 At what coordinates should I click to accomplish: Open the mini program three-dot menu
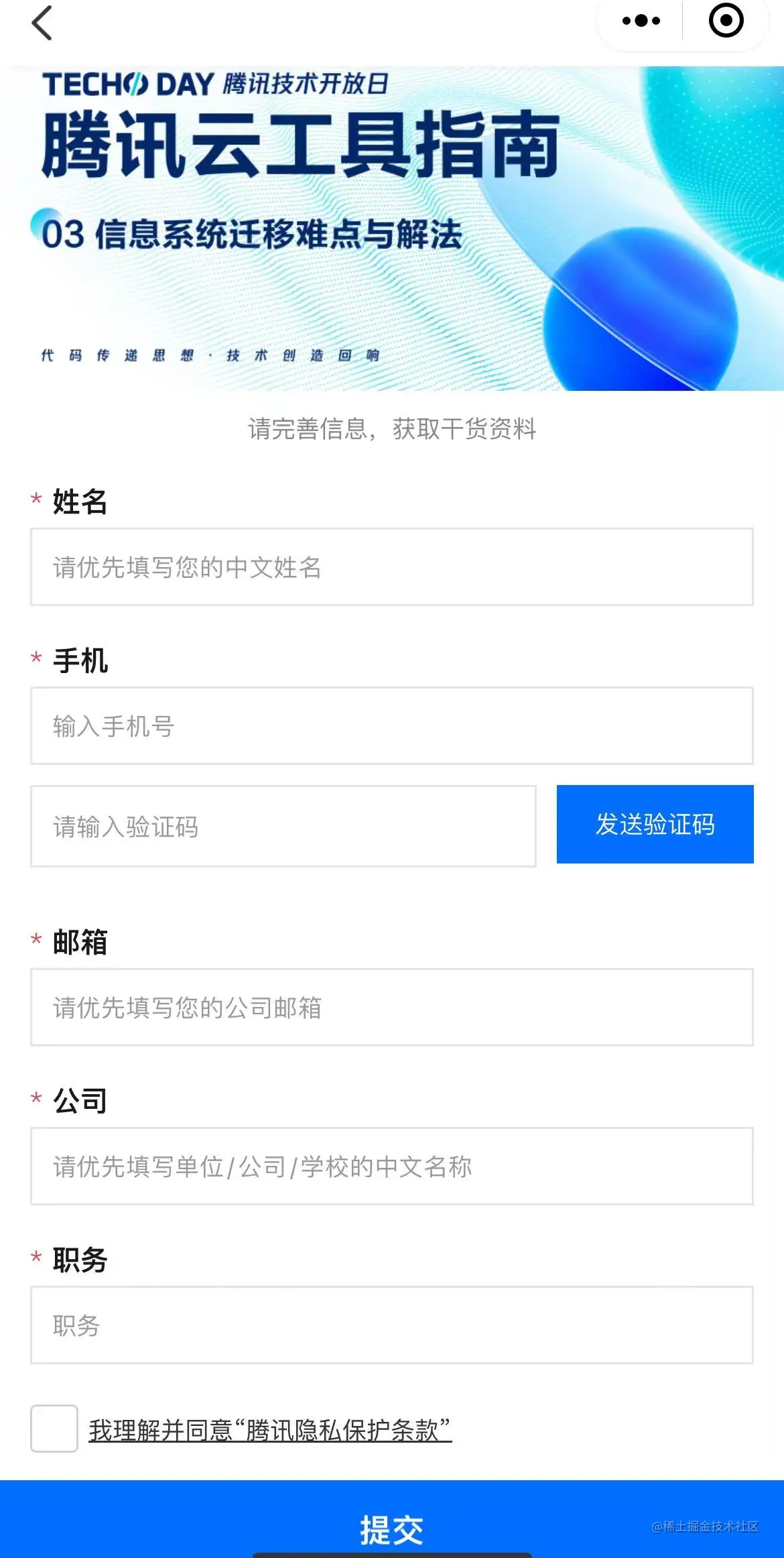click(641, 21)
